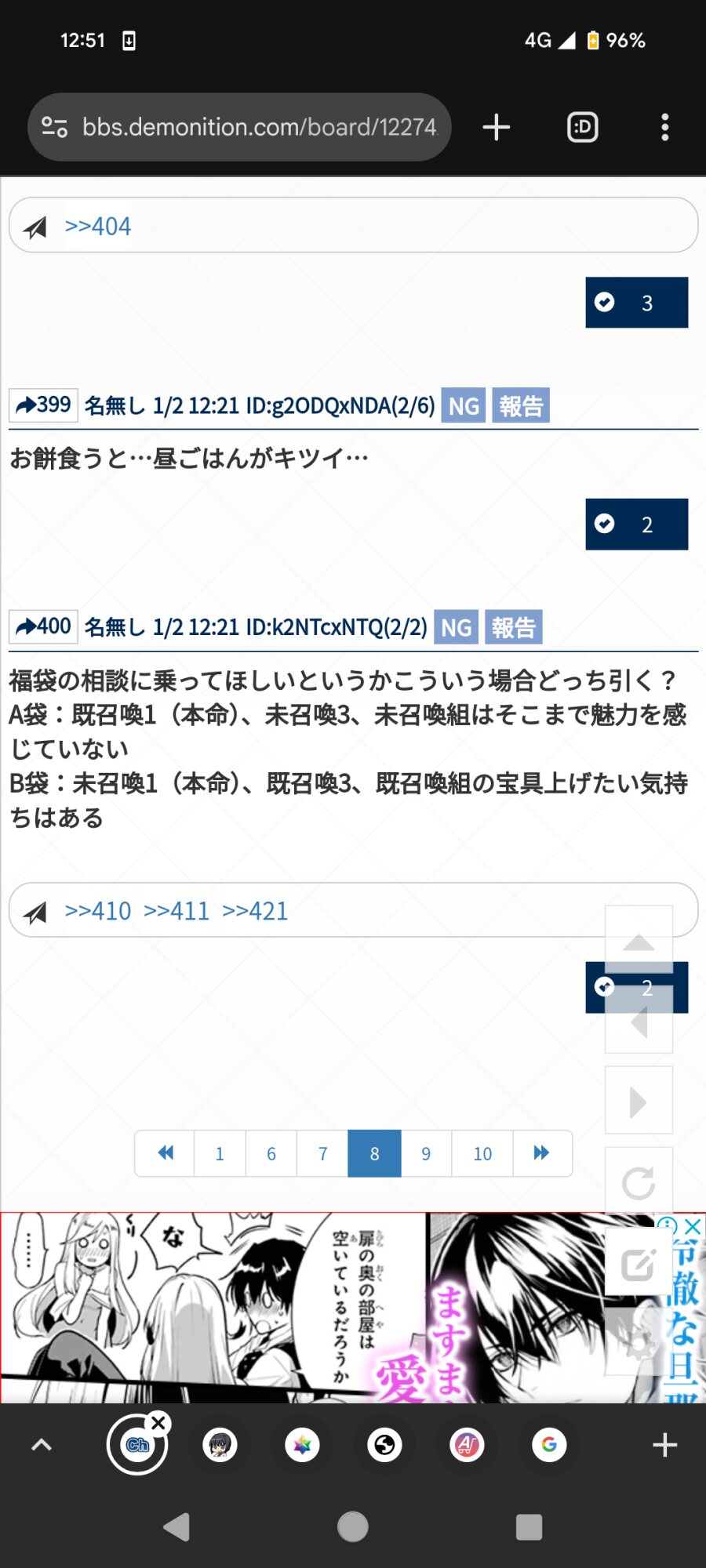
Task: Go back with system back button
Action: coord(177,1526)
